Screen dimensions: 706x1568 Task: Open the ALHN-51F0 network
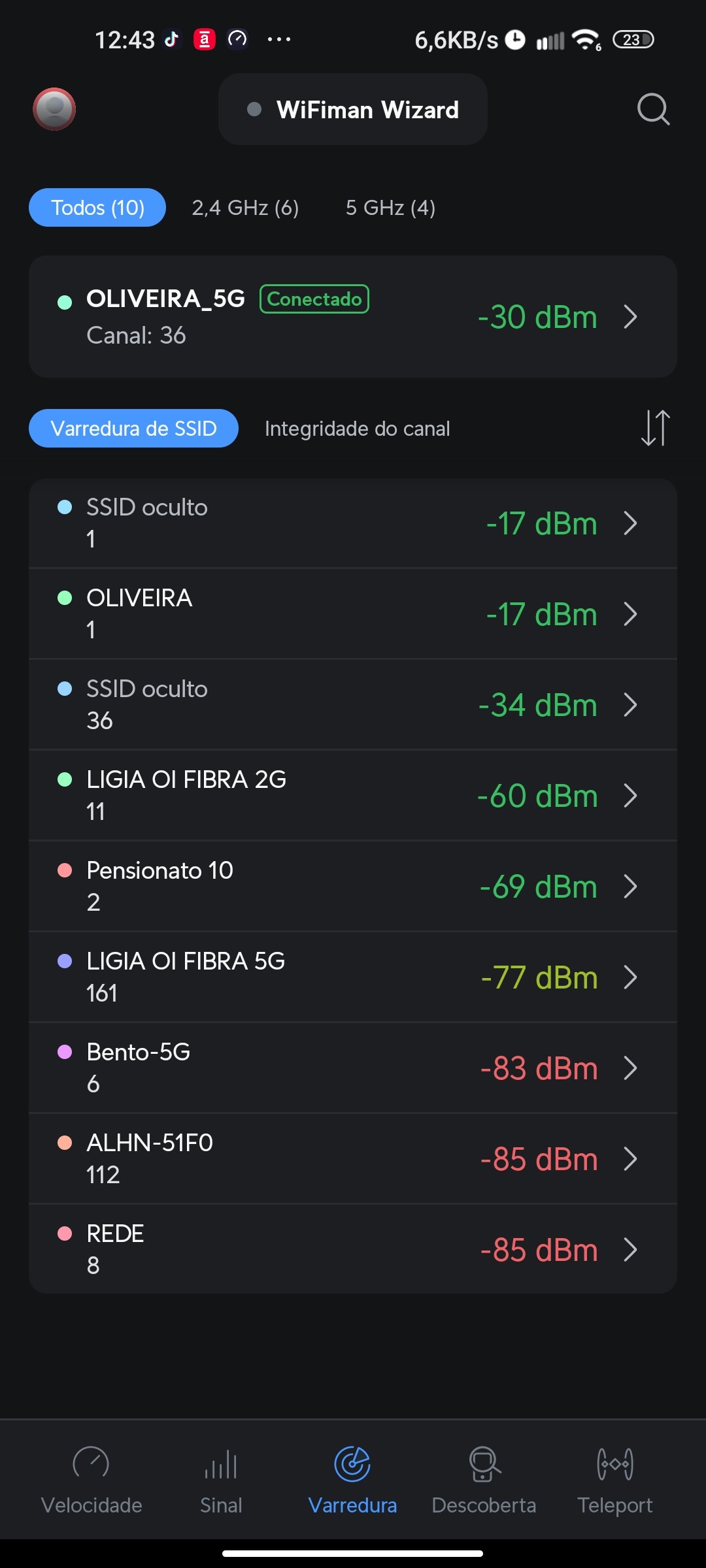[x=353, y=1158]
